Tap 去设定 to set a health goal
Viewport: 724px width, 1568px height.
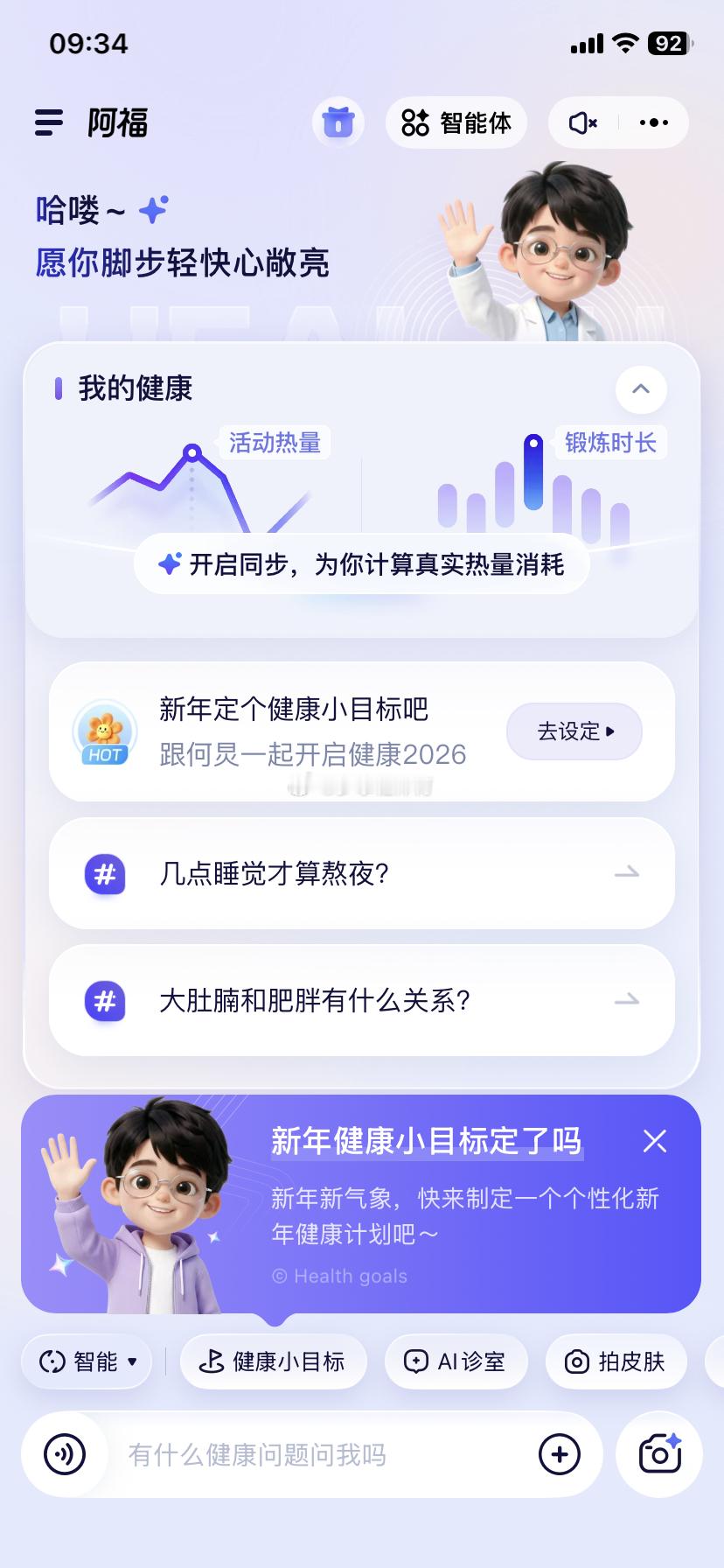click(574, 731)
